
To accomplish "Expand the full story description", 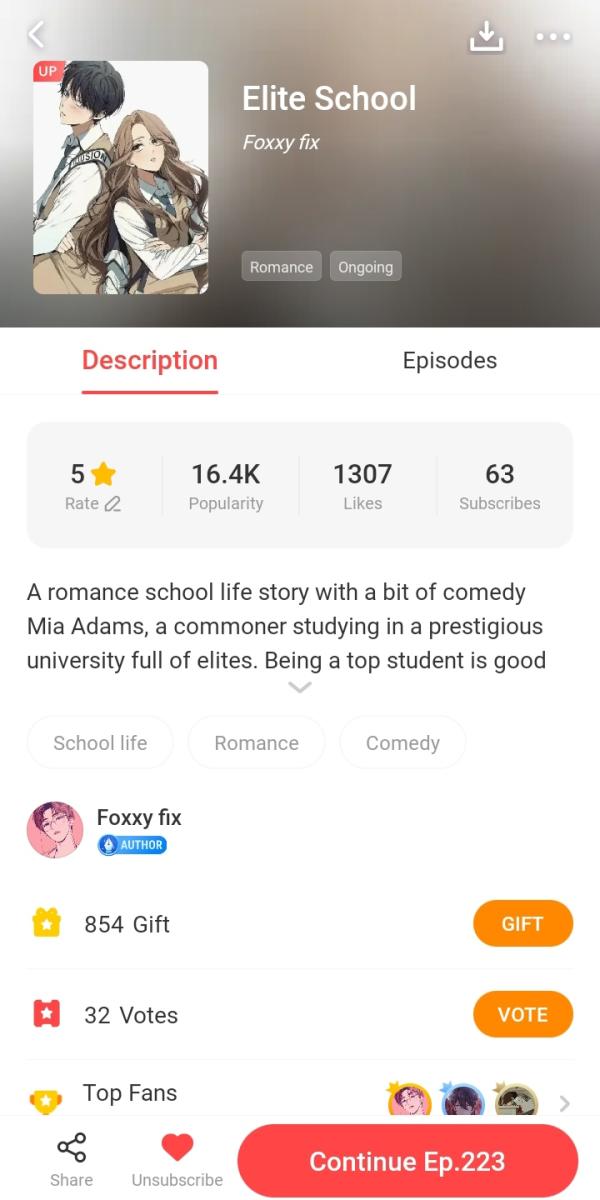I will (x=299, y=687).
